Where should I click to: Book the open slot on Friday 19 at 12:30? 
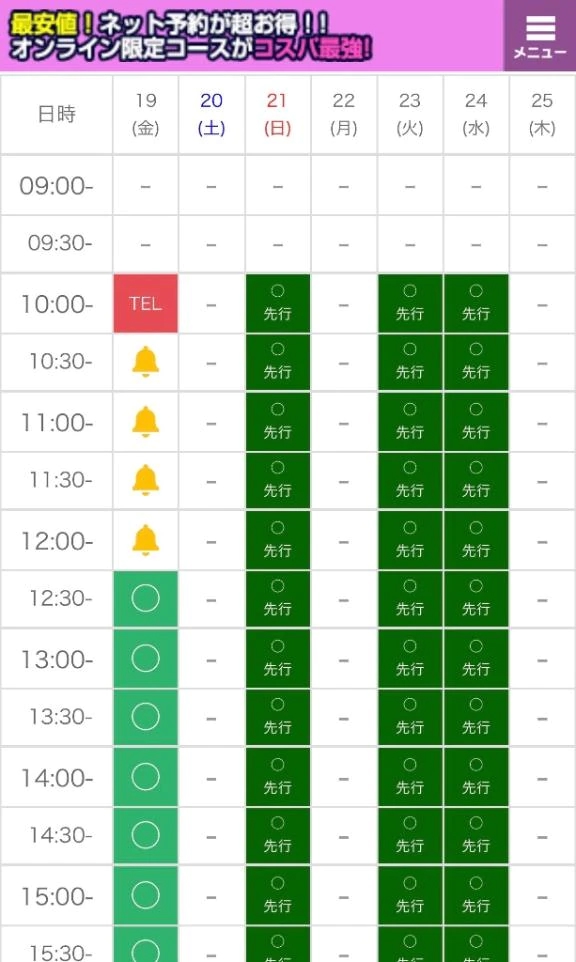tap(145, 599)
